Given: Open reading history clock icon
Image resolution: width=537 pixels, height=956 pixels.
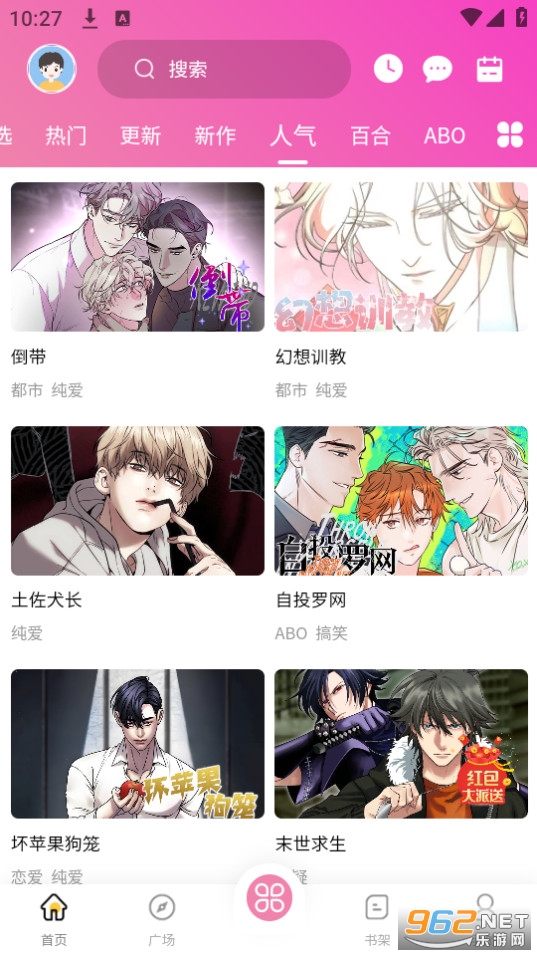Looking at the screenshot, I should click(x=388, y=69).
